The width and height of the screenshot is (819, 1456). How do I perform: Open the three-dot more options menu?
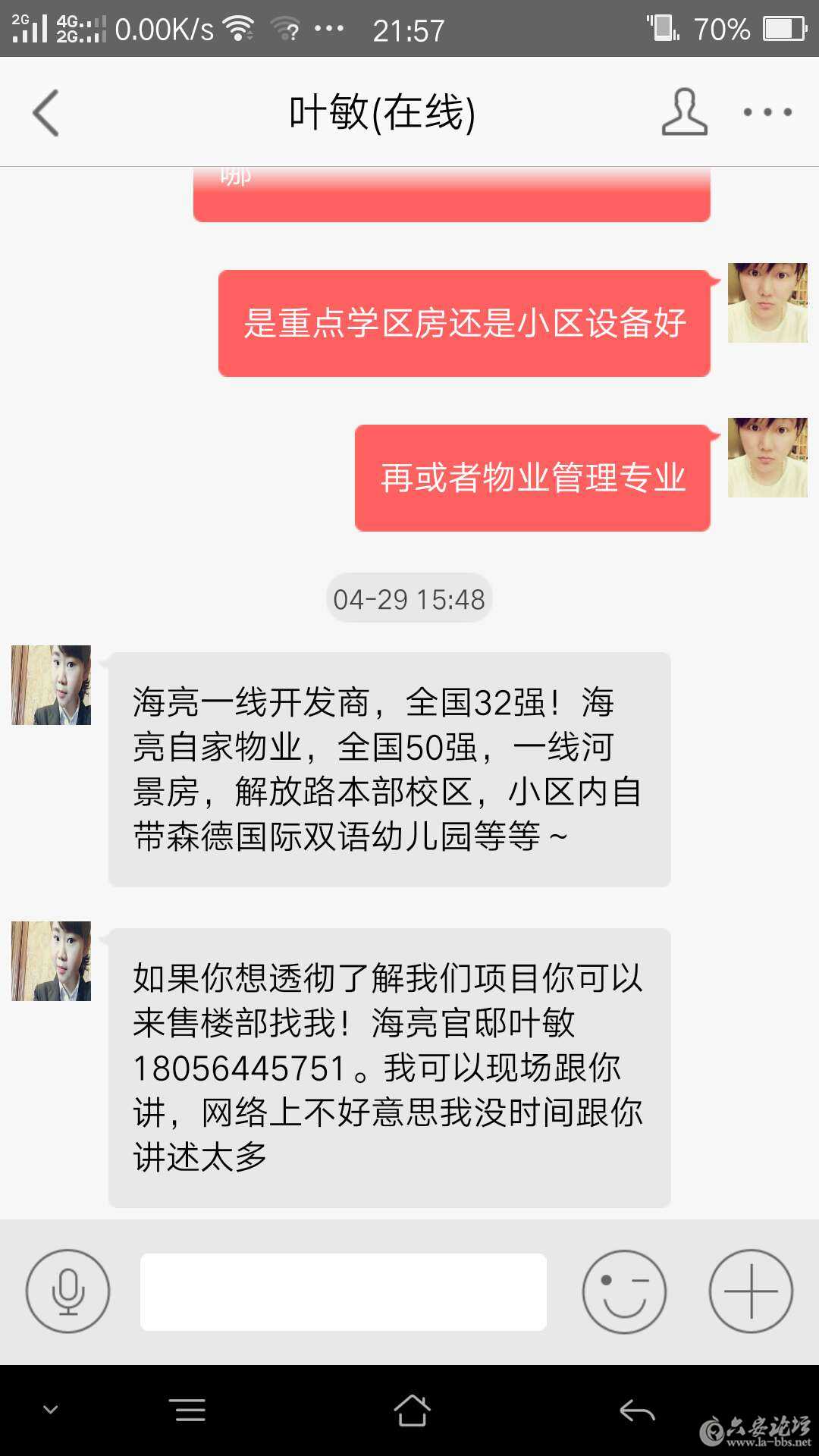click(767, 113)
